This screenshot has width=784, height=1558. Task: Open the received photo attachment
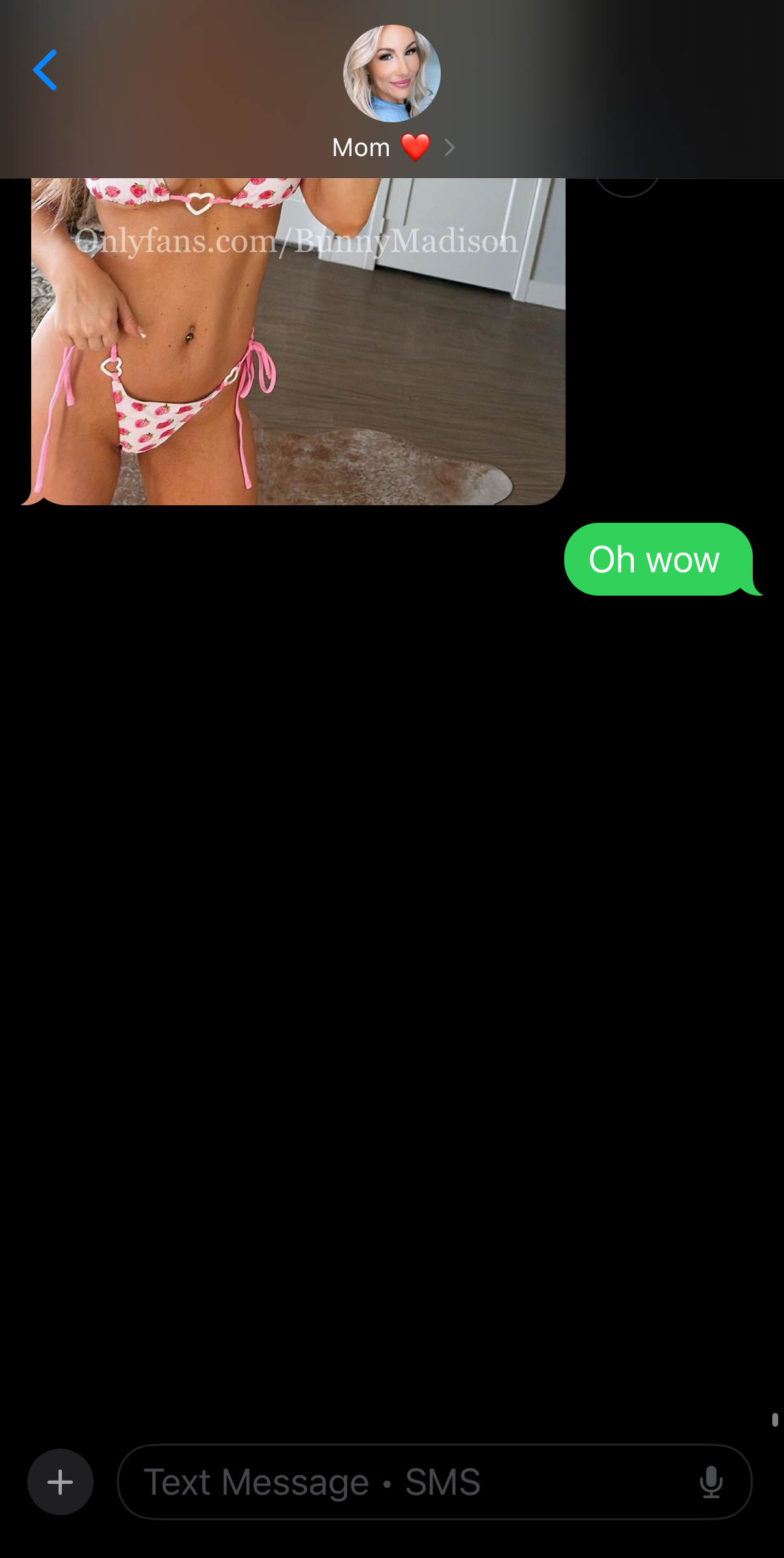298,341
